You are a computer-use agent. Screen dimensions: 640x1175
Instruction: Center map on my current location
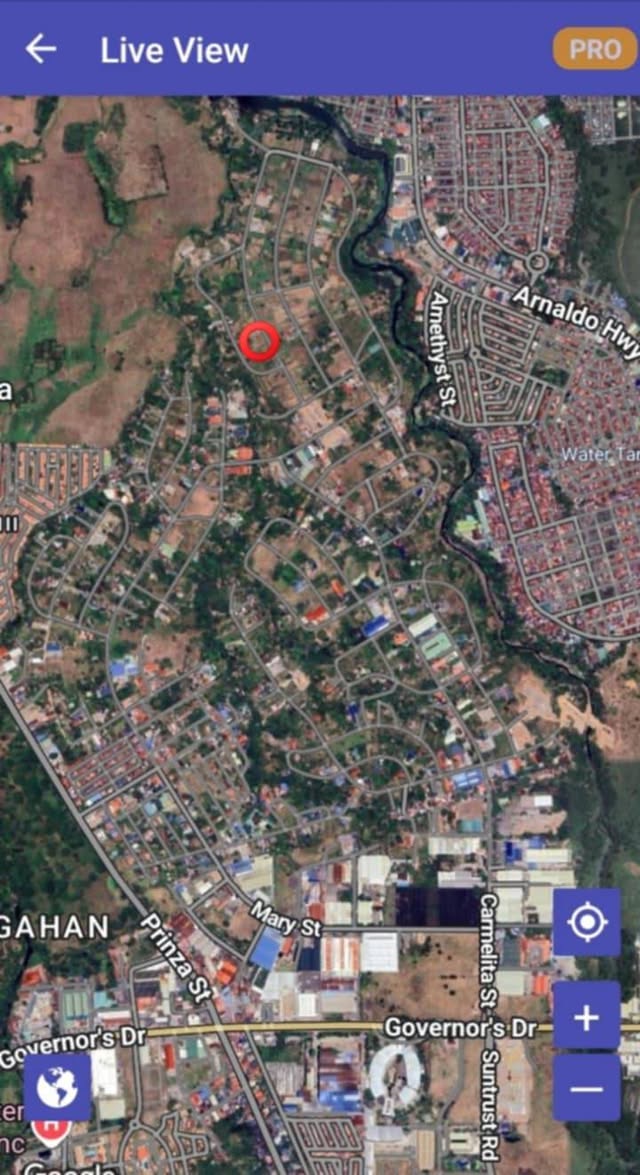[x=586, y=922]
